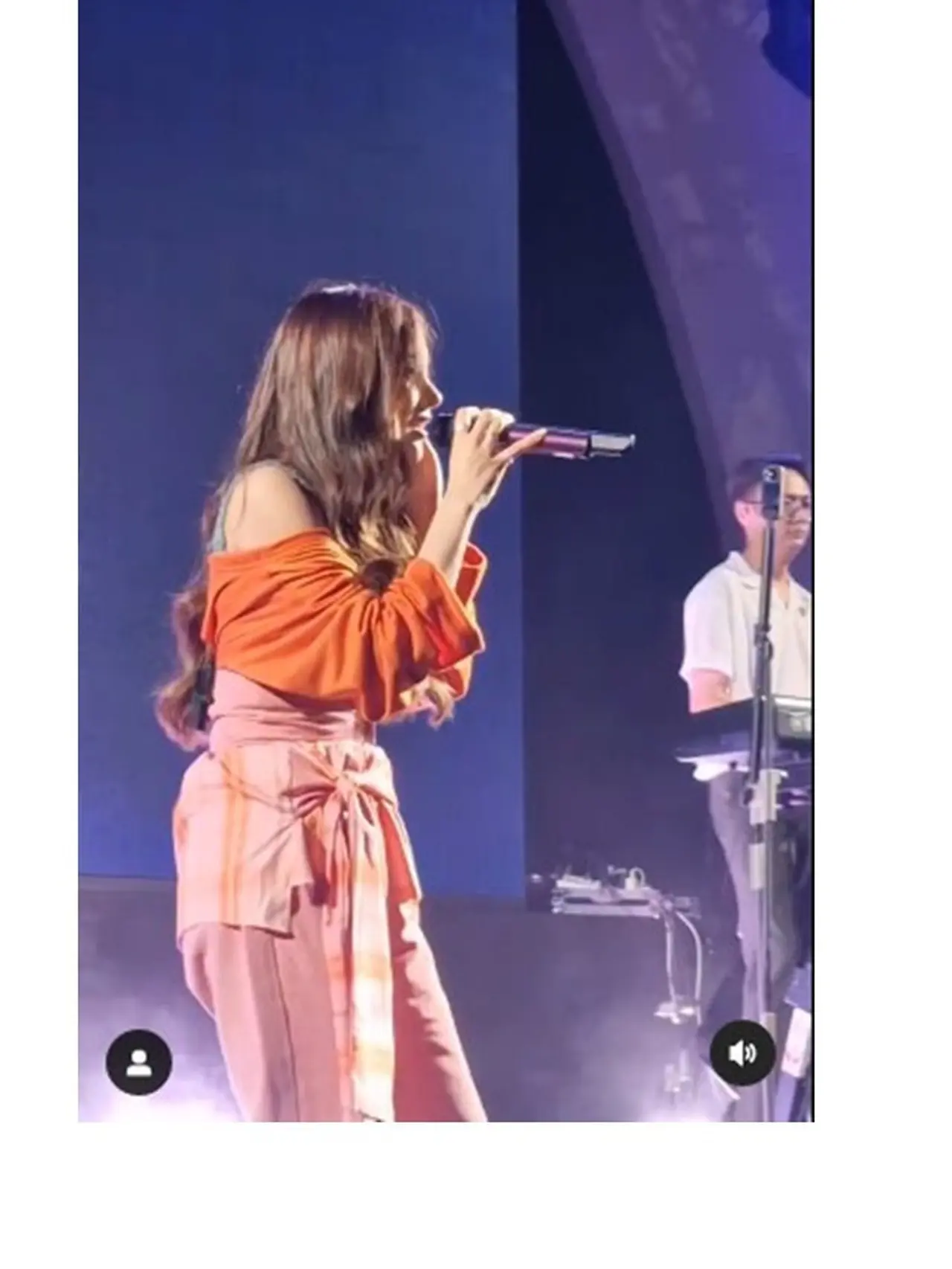Show people tagged in this video

tap(139, 1061)
